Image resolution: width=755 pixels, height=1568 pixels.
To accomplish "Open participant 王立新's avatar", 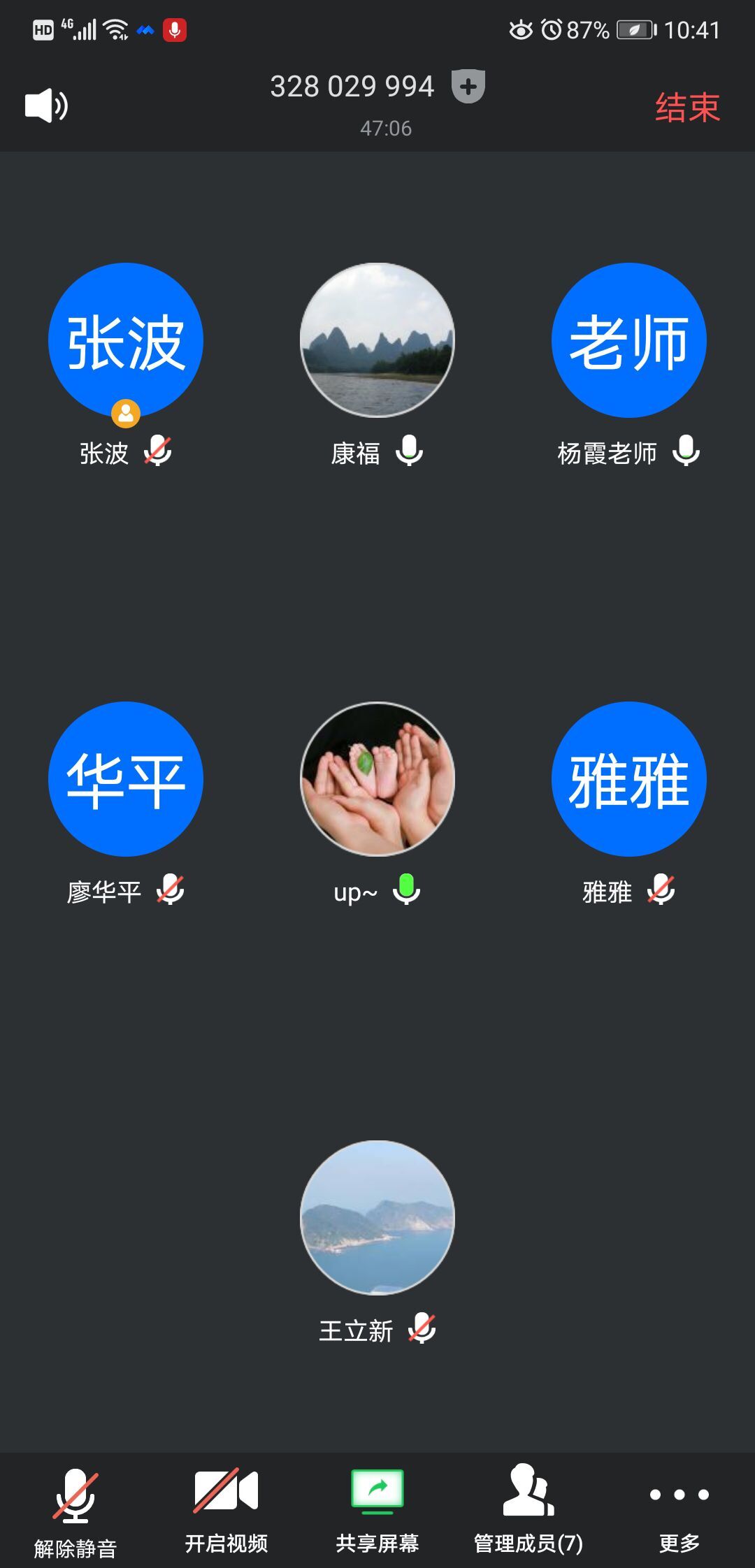I will click(x=377, y=1218).
